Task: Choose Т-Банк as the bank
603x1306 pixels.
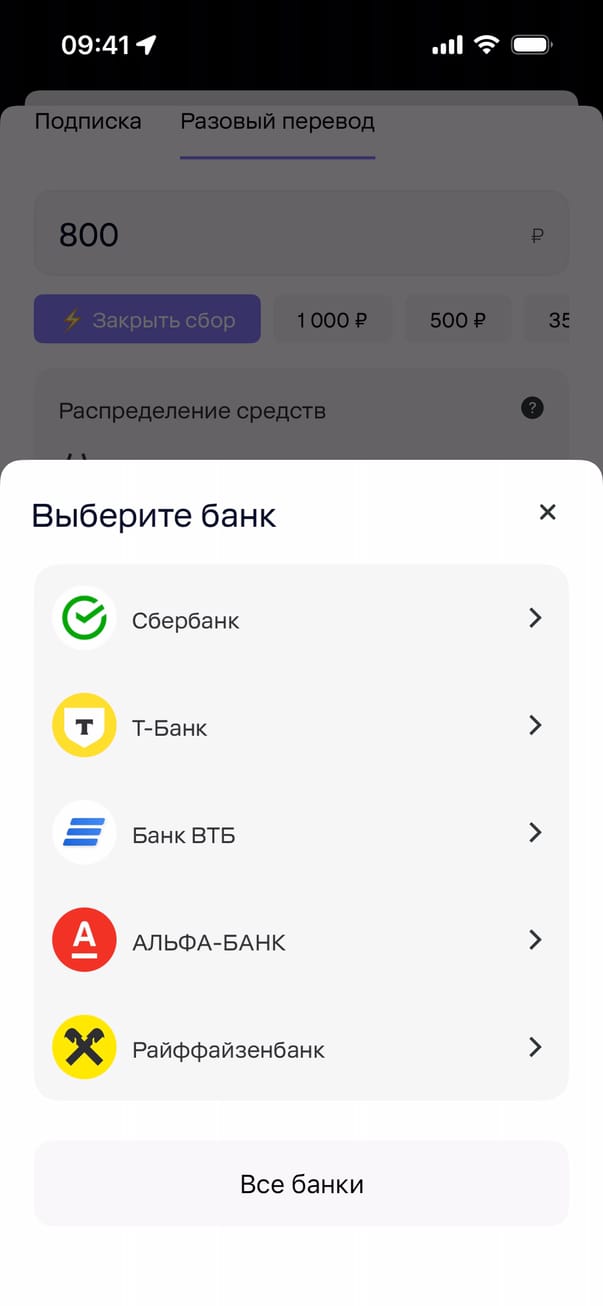Action: coord(300,726)
